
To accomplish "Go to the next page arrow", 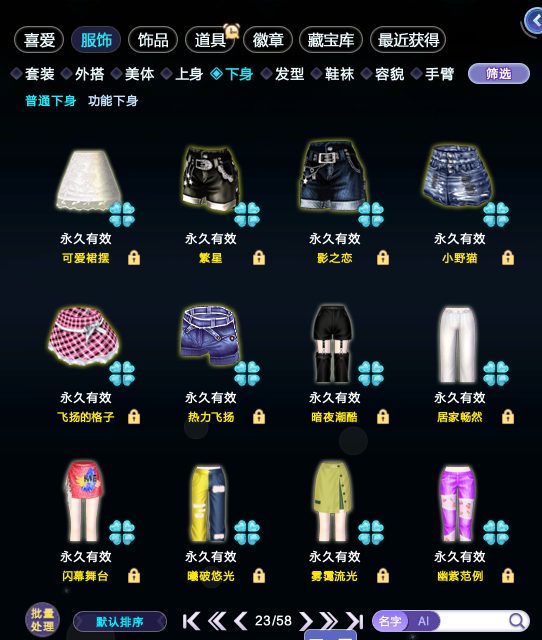I will 305,621.
